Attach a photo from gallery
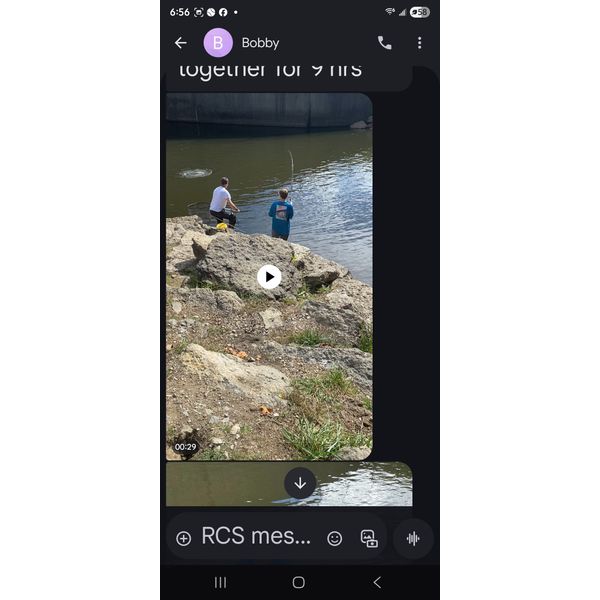600x600 pixels. (368, 538)
